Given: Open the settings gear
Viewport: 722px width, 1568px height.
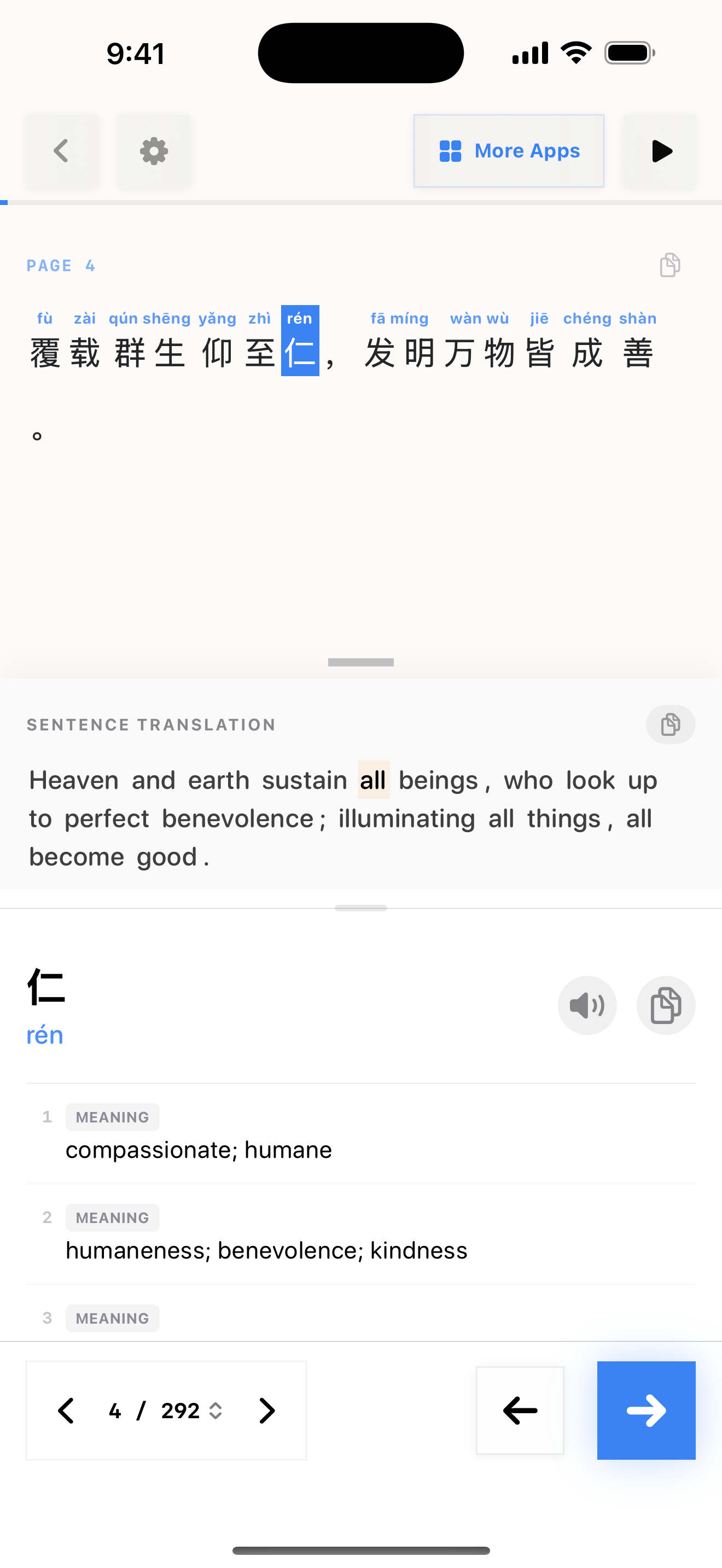Looking at the screenshot, I should tap(154, 151).
